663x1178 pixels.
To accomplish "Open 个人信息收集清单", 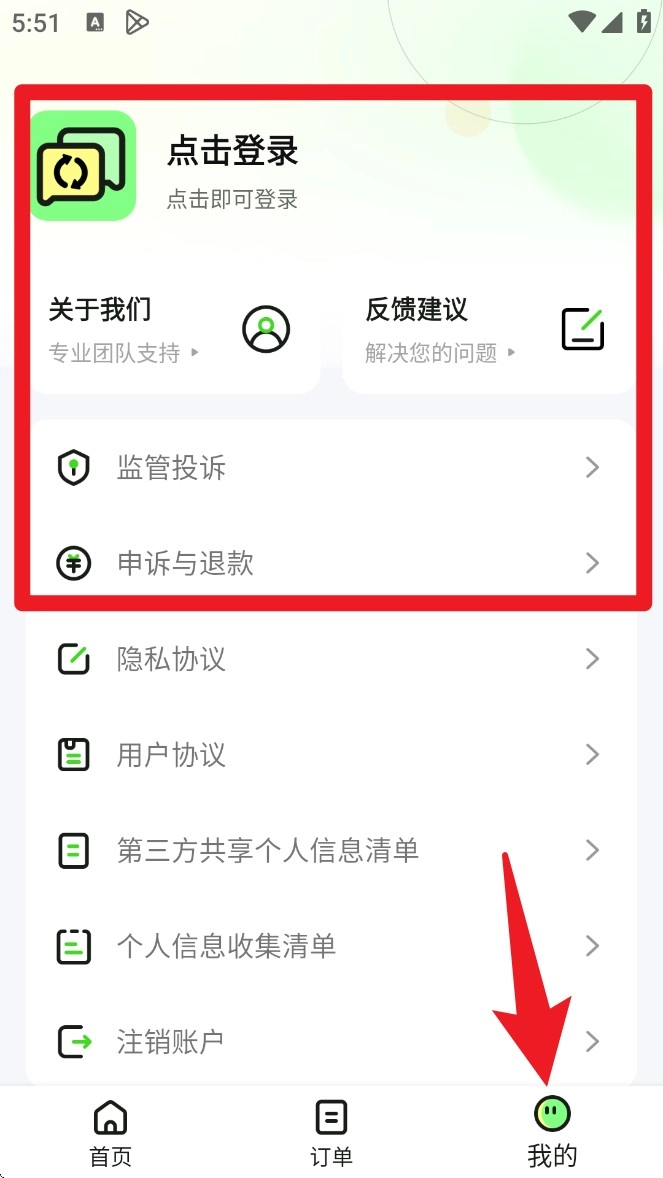I will click(x=330, y=946).
